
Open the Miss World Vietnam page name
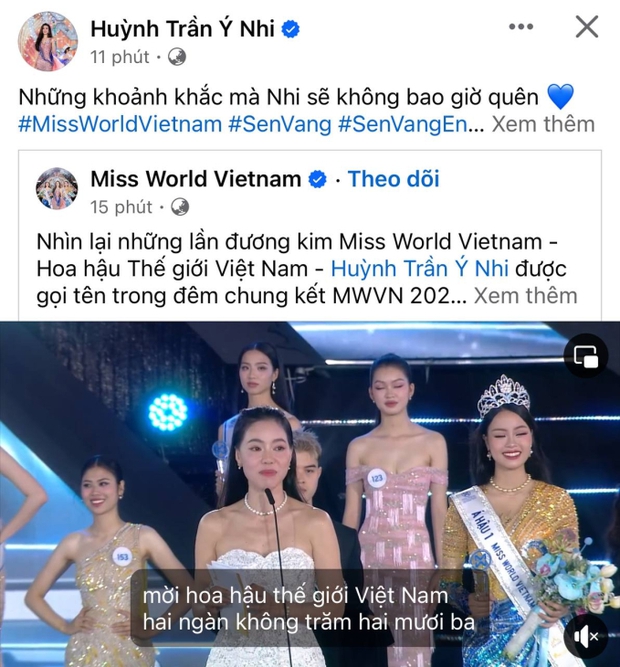(x=196, y=179)
